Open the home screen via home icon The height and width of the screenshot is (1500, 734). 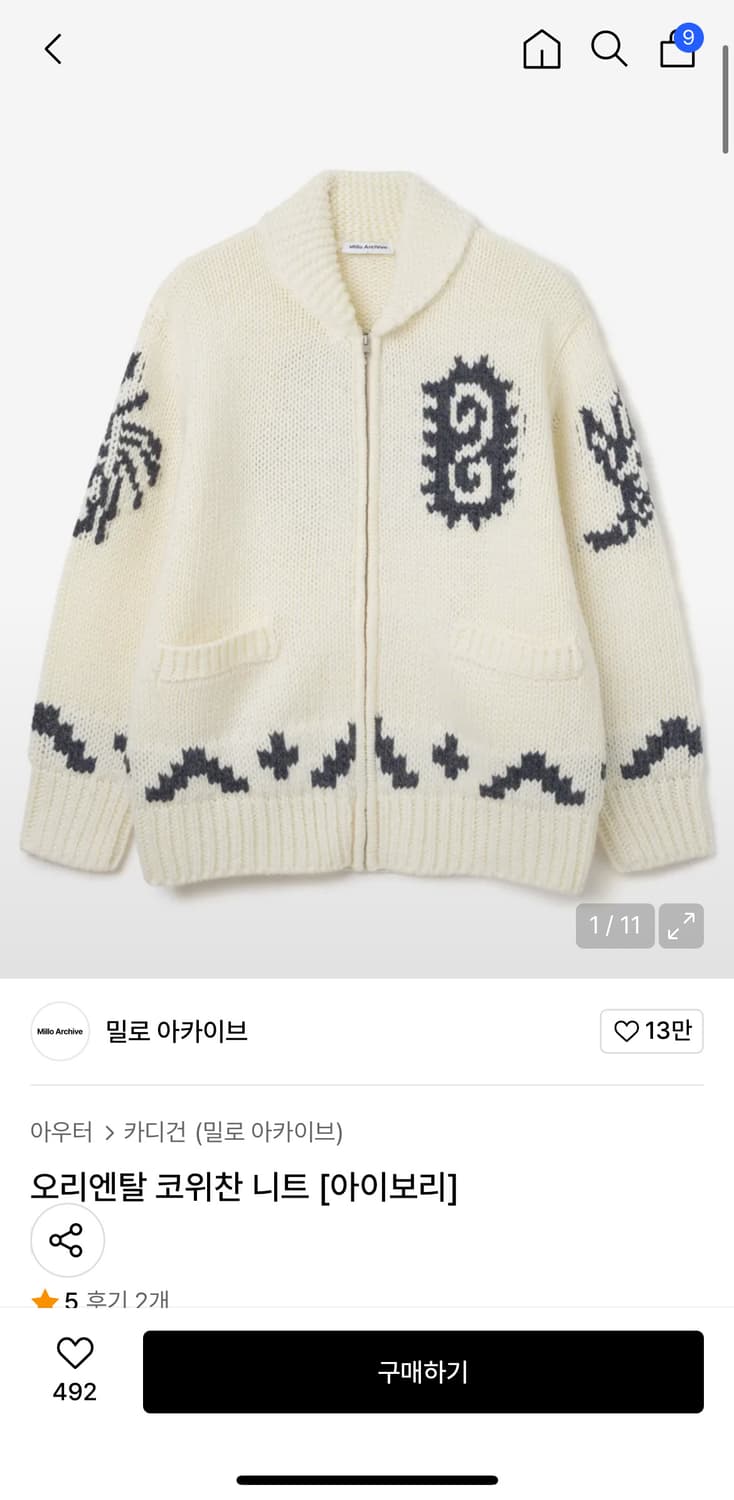coord(540,49)
